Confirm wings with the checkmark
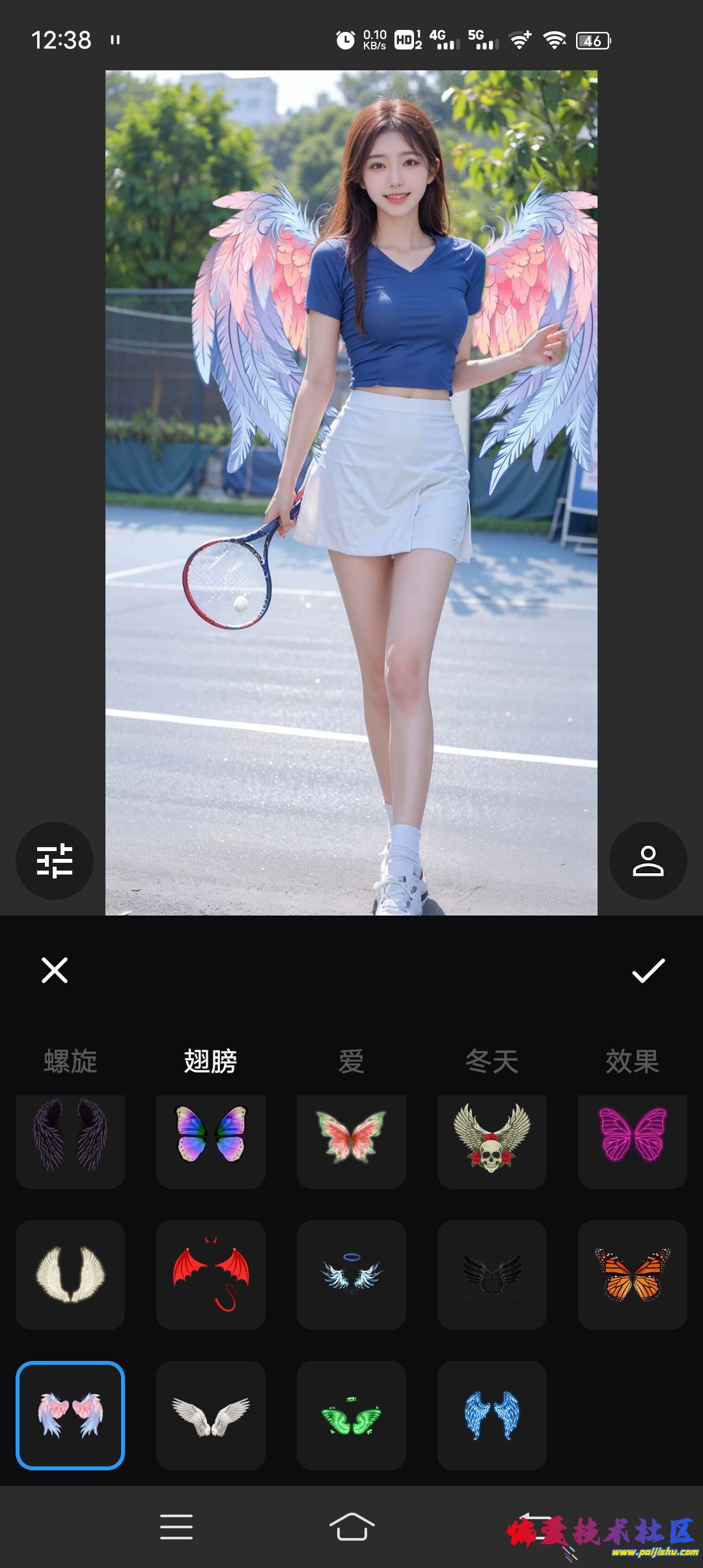 648,970
